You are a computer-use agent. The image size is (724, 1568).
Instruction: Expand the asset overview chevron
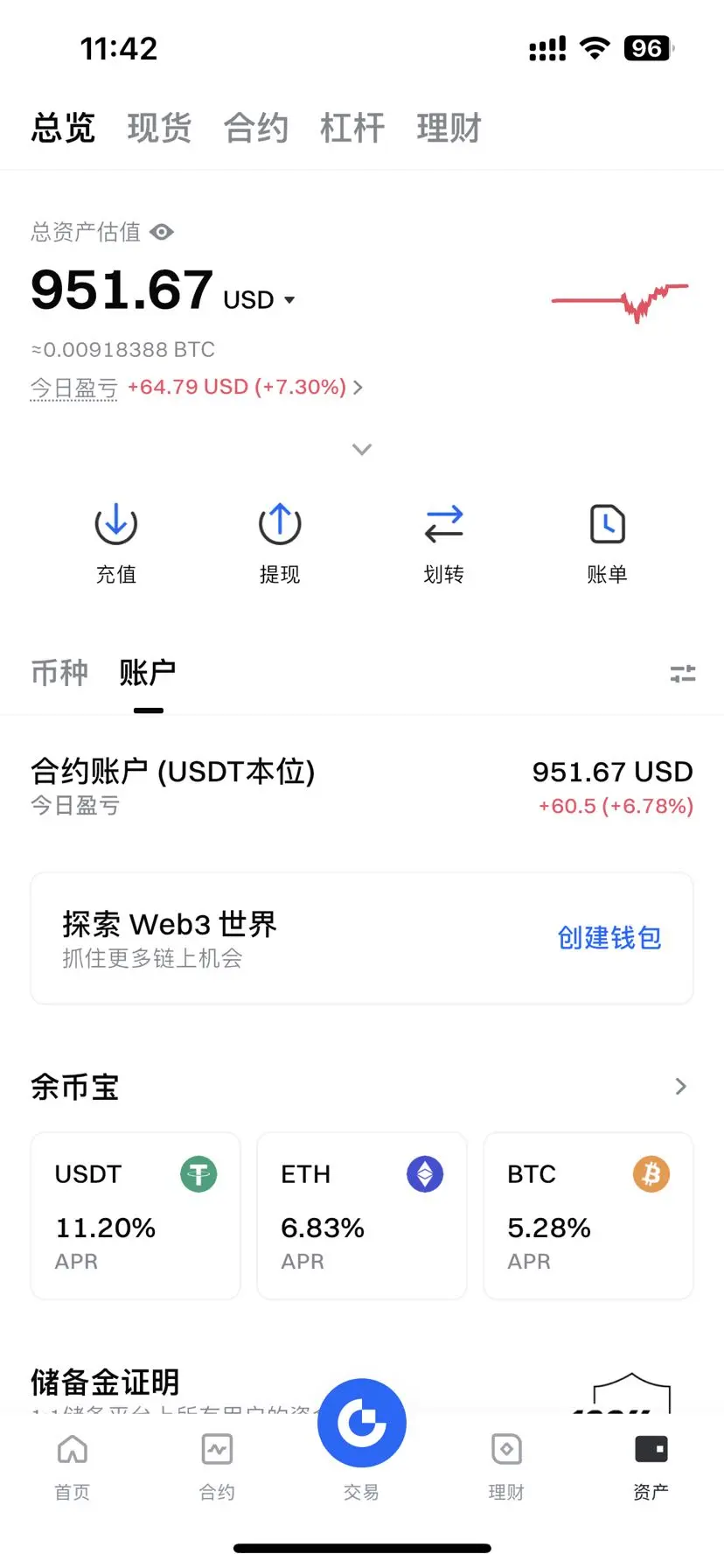362,450
